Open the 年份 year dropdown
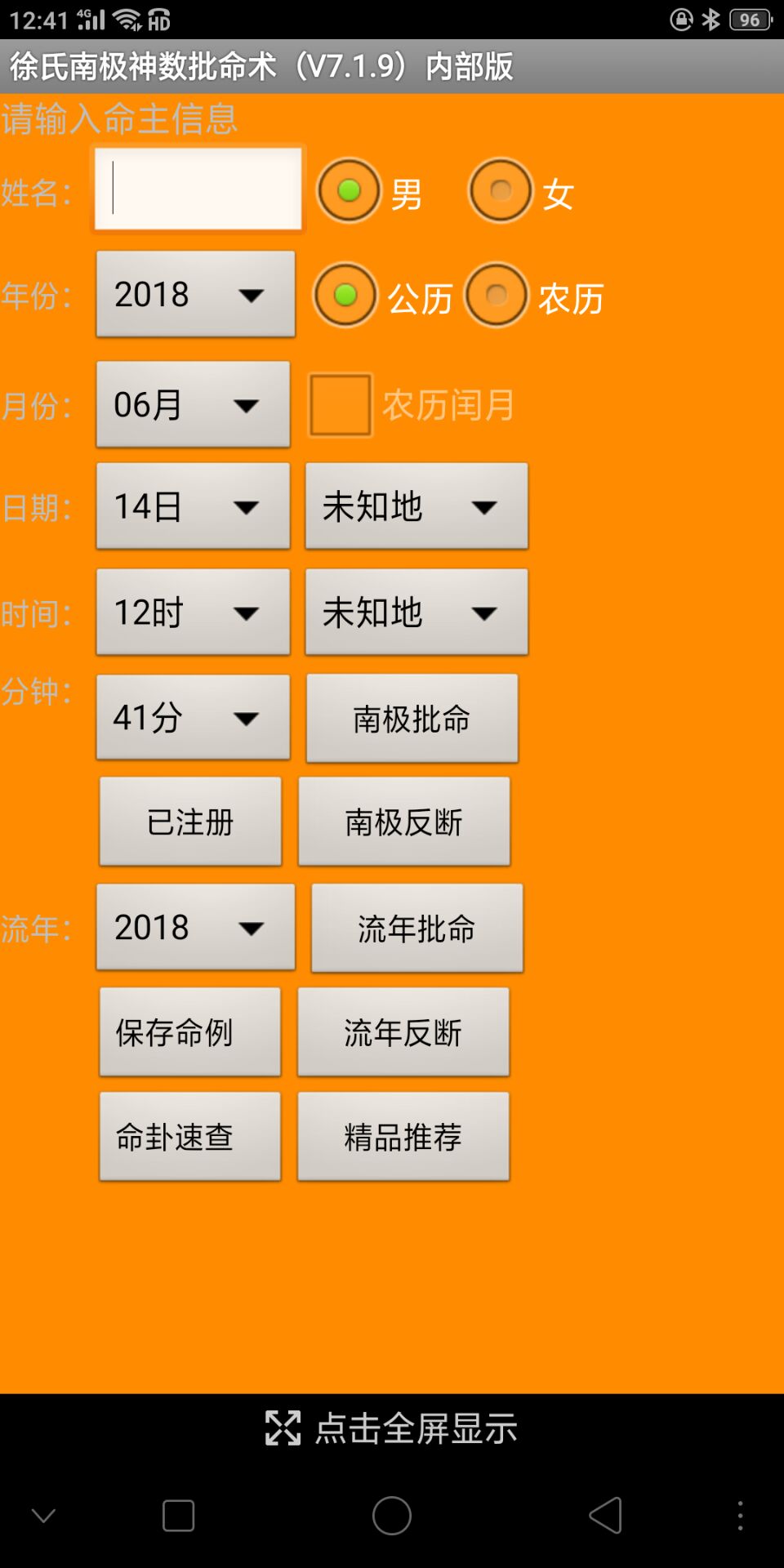 (x=195, y=294)
